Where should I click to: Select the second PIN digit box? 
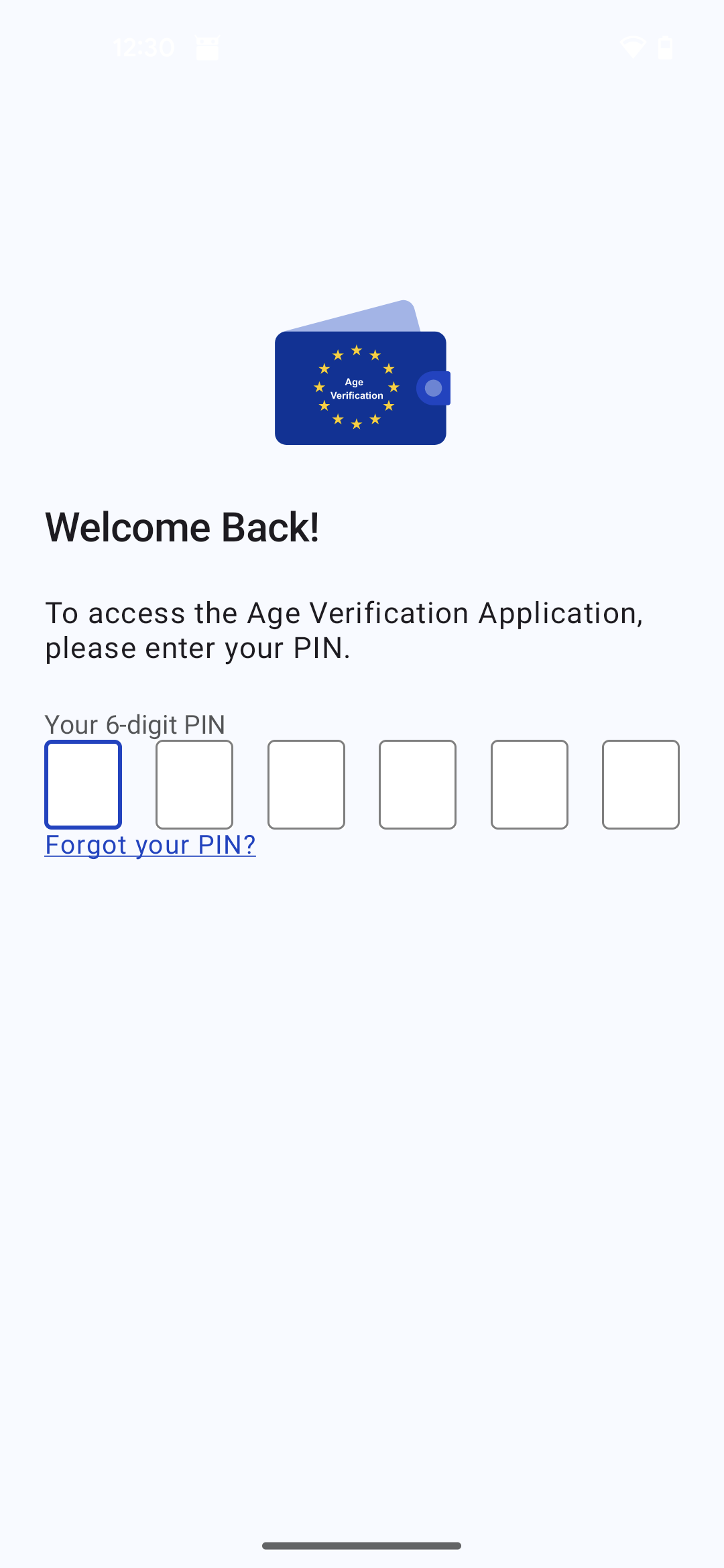pyautogui.click(x=194, y=784)
